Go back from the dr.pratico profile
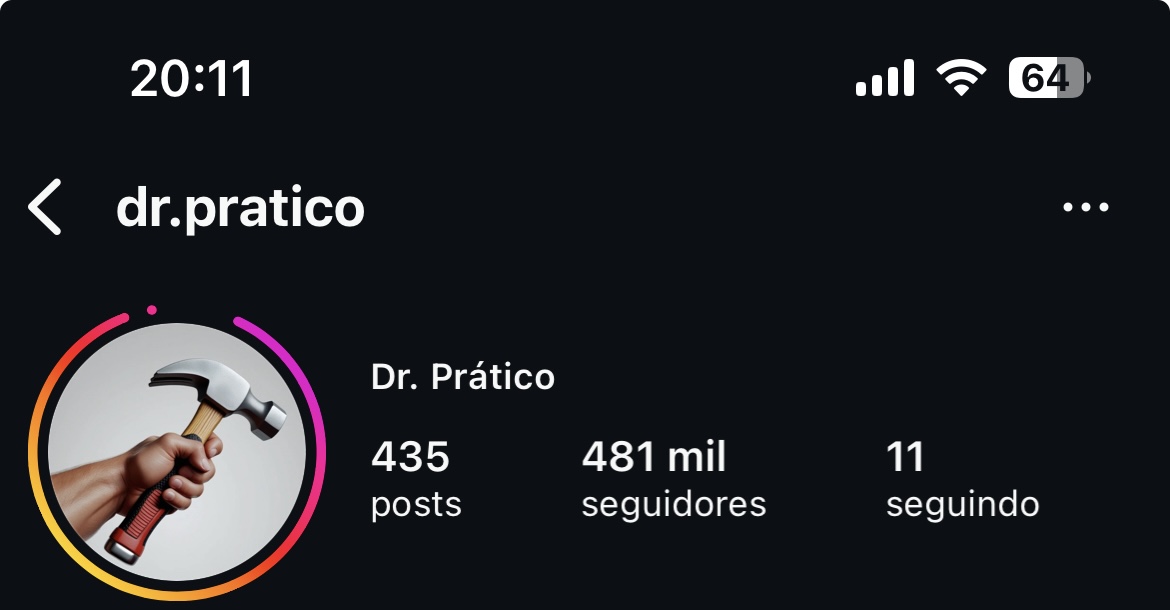The width and height of the screenshot is (1170, 610). 45,208
